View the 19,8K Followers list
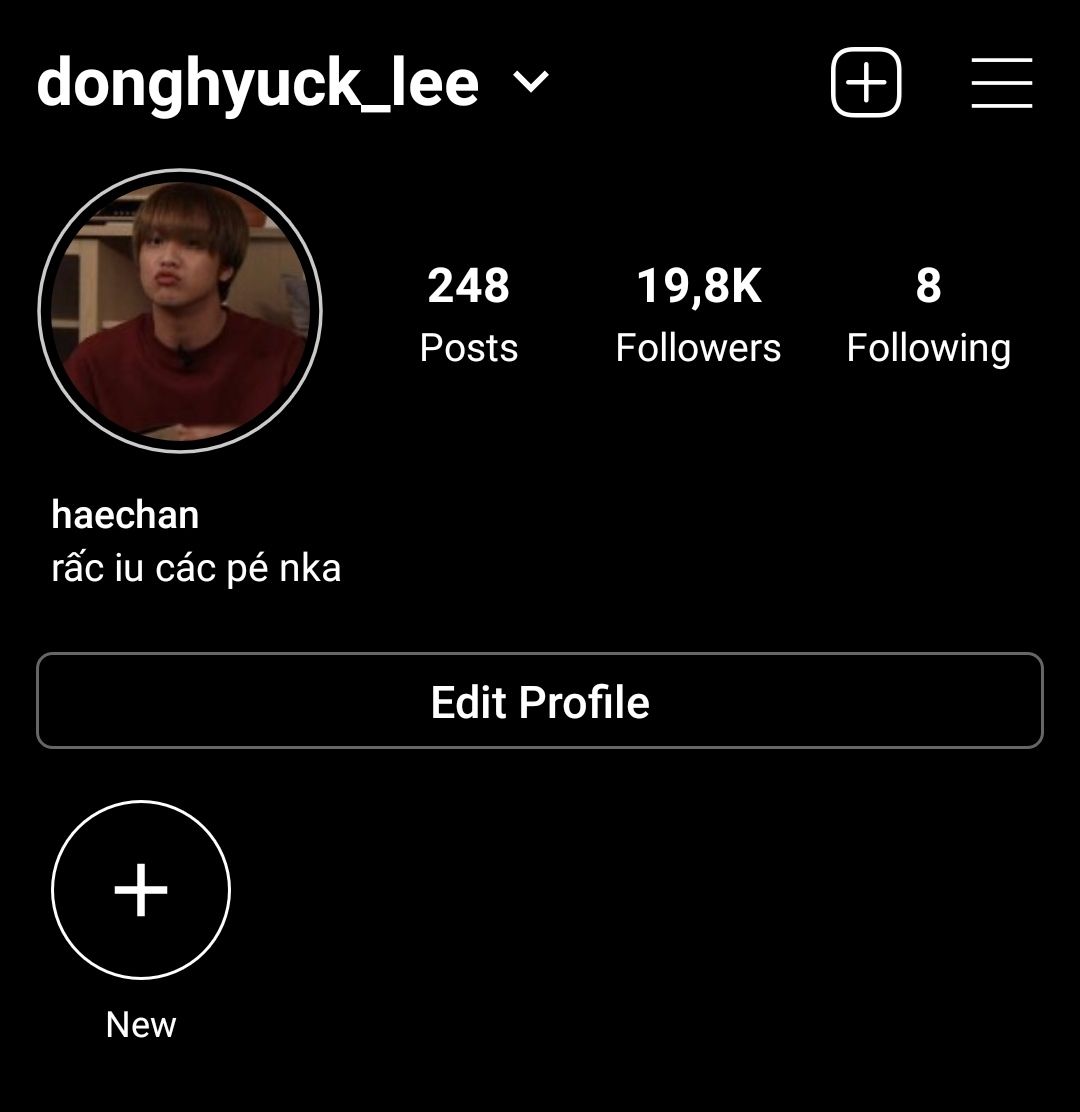The width and height of the screenshot is (1080, 1112). point(698,314)
